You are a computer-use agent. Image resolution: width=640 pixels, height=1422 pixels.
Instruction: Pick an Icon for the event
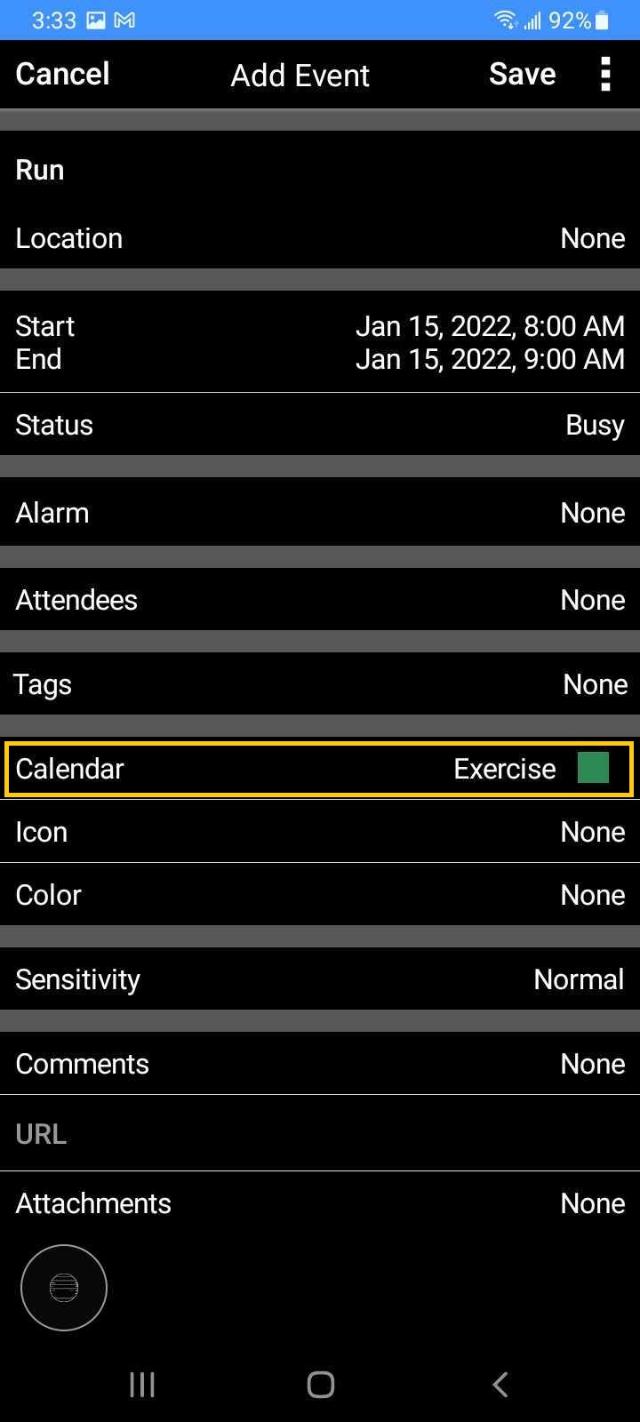(x=320, y=832)
